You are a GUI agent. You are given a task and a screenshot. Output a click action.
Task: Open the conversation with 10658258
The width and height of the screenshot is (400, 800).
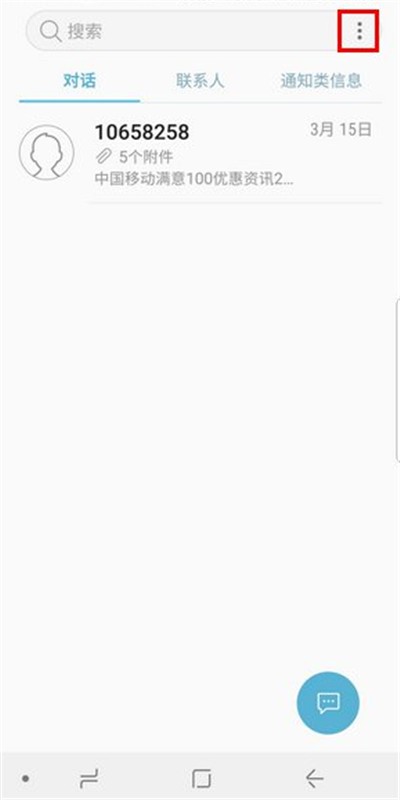pyautogui.click(x=200, y=153)
